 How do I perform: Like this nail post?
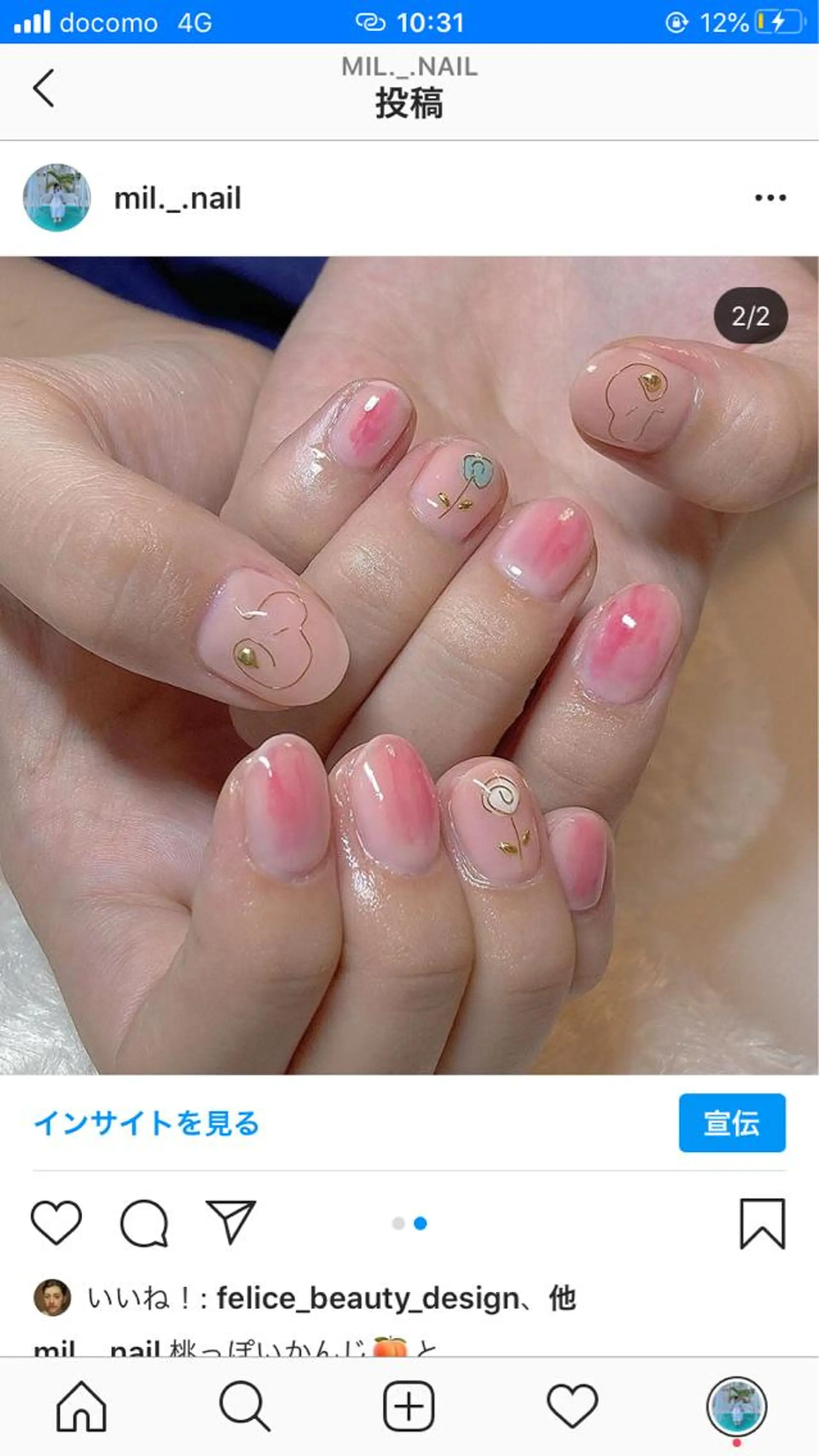(x=56, y=1224)
